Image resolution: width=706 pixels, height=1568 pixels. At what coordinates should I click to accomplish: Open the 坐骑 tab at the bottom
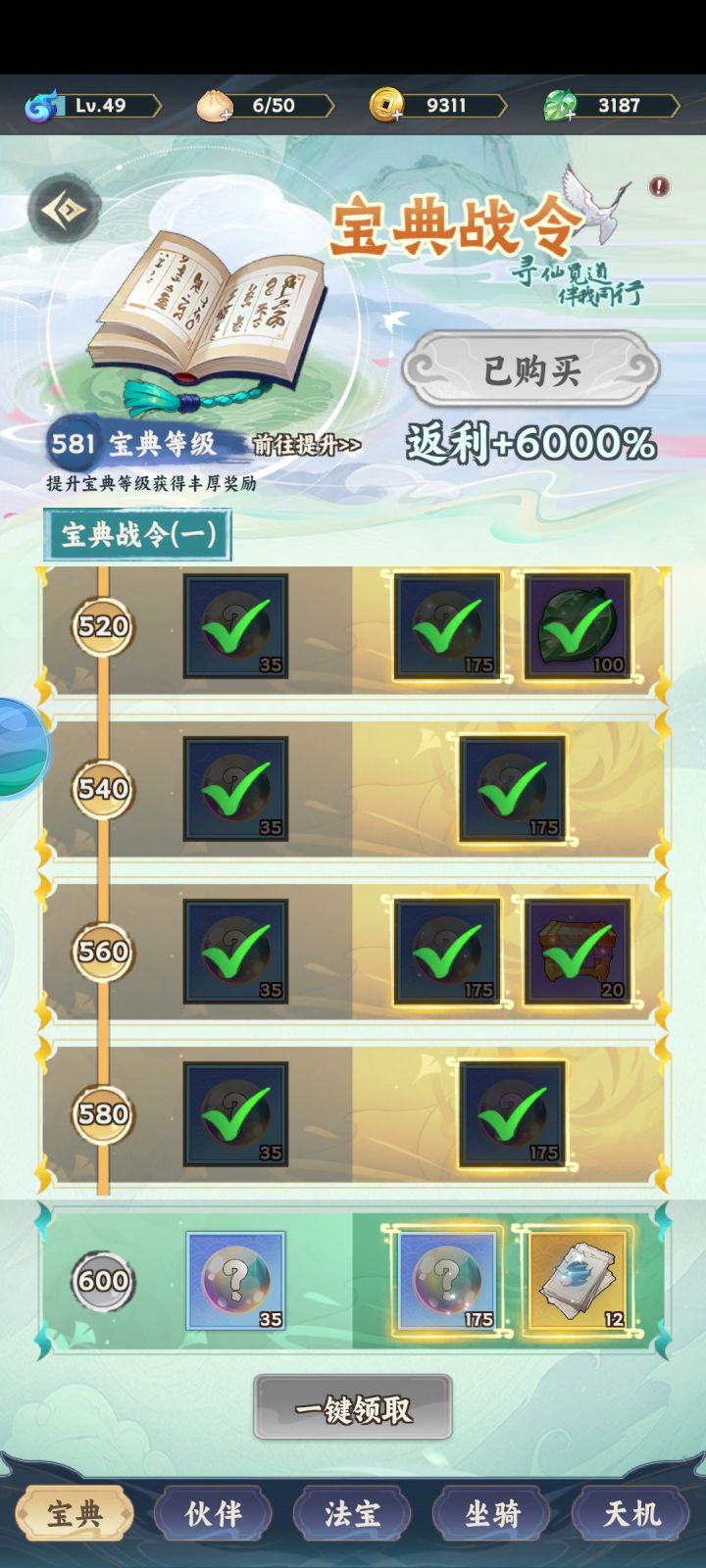point(492,1514)
